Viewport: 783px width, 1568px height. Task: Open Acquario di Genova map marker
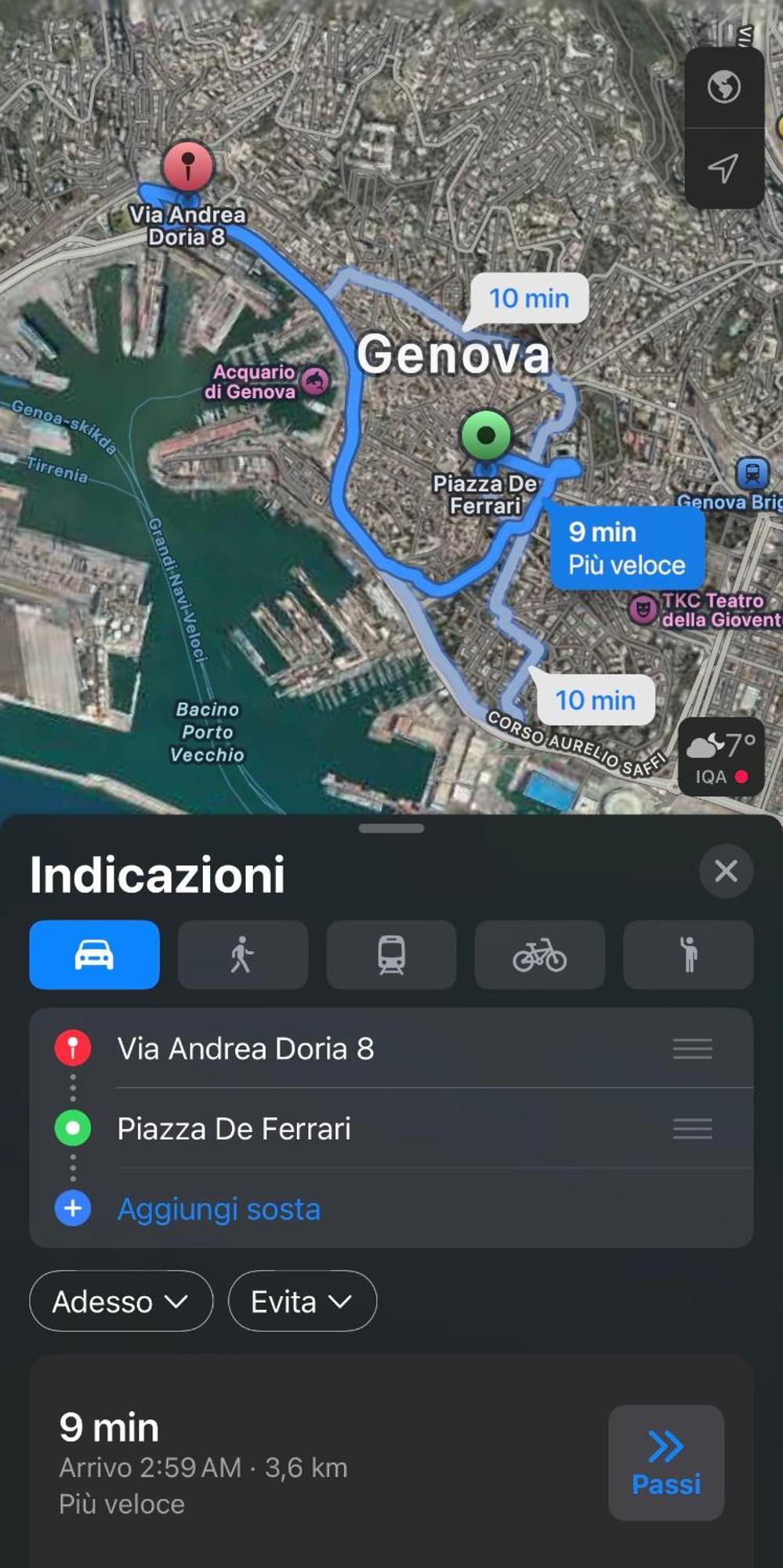click(315, 381)
